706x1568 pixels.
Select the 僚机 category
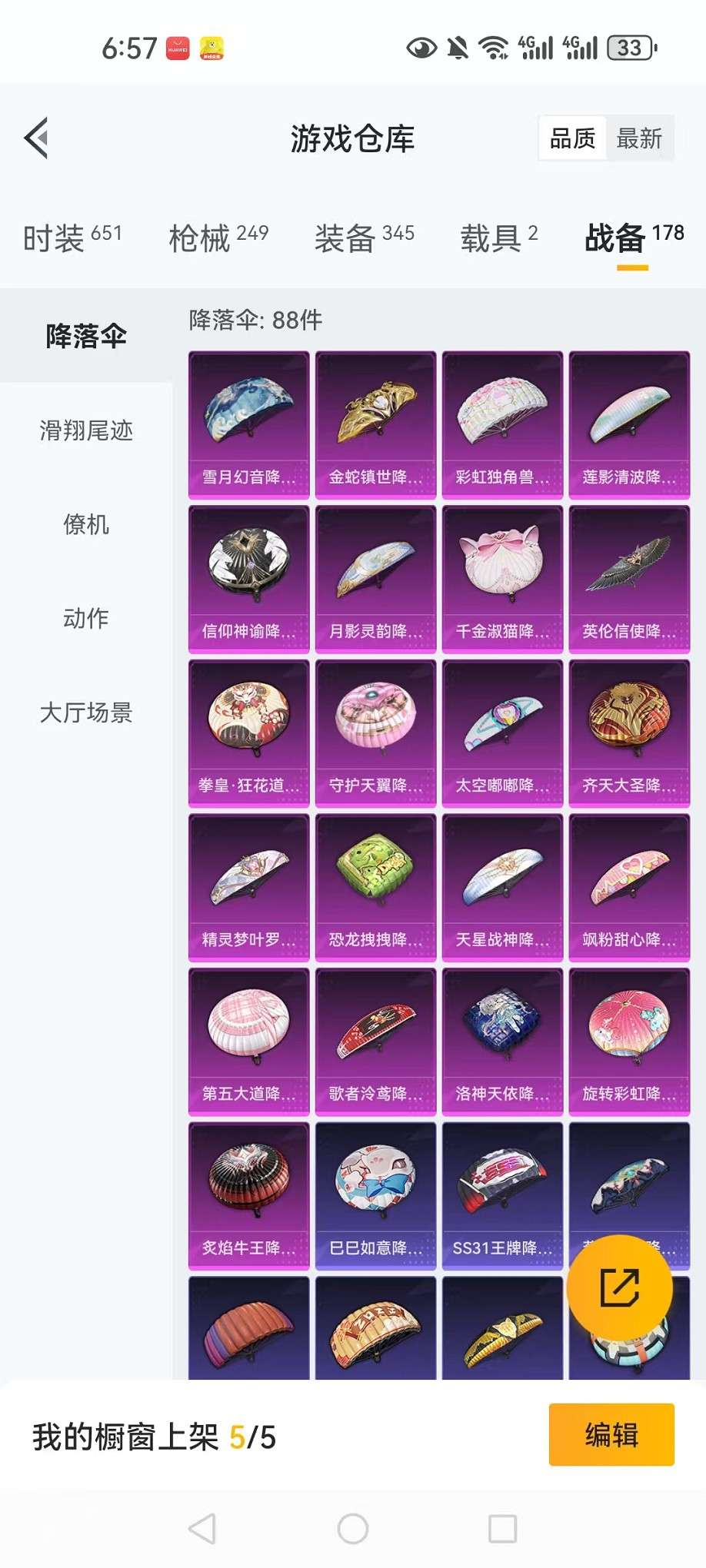pyautogui.click(x=86, y=524)
